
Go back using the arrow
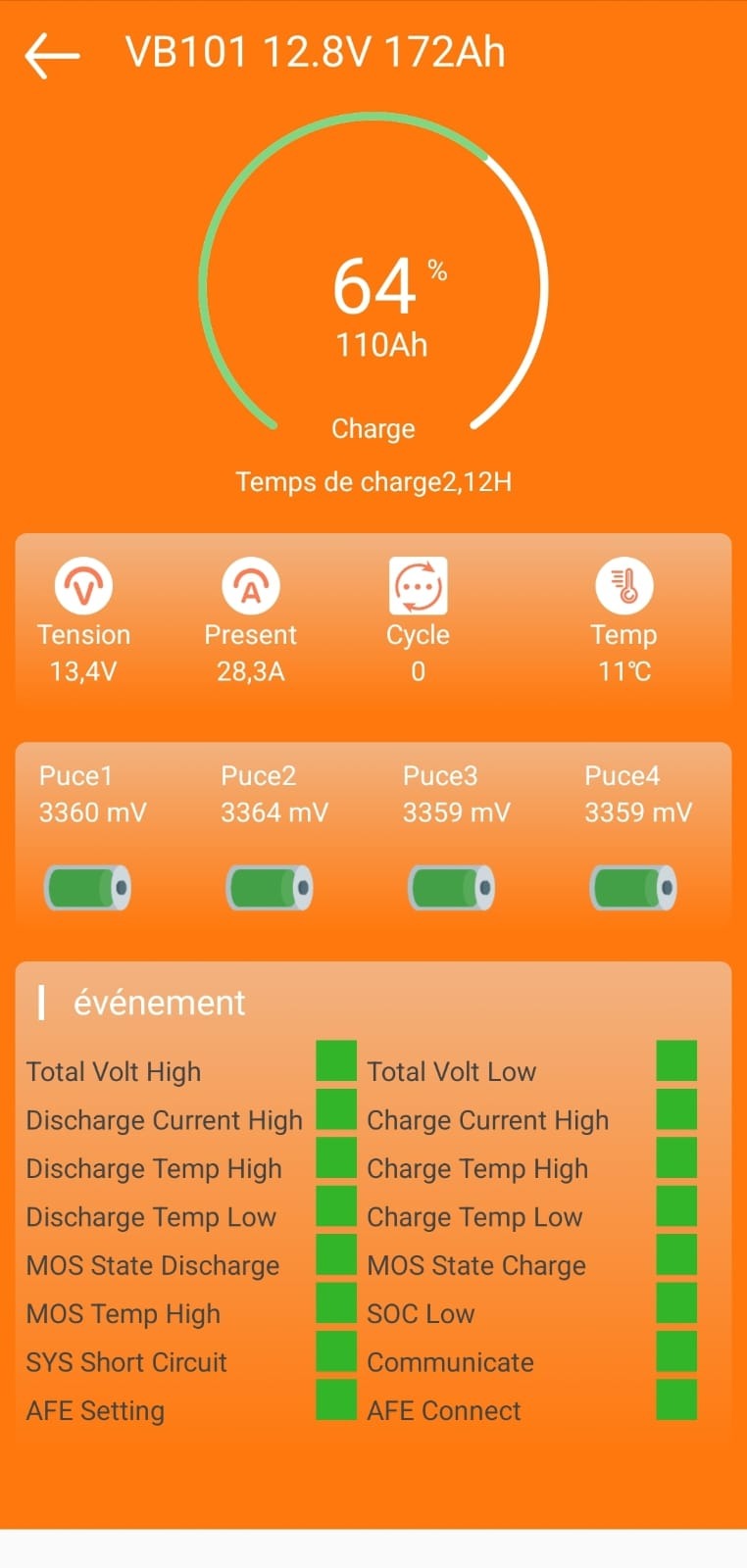tap(52, 55)
